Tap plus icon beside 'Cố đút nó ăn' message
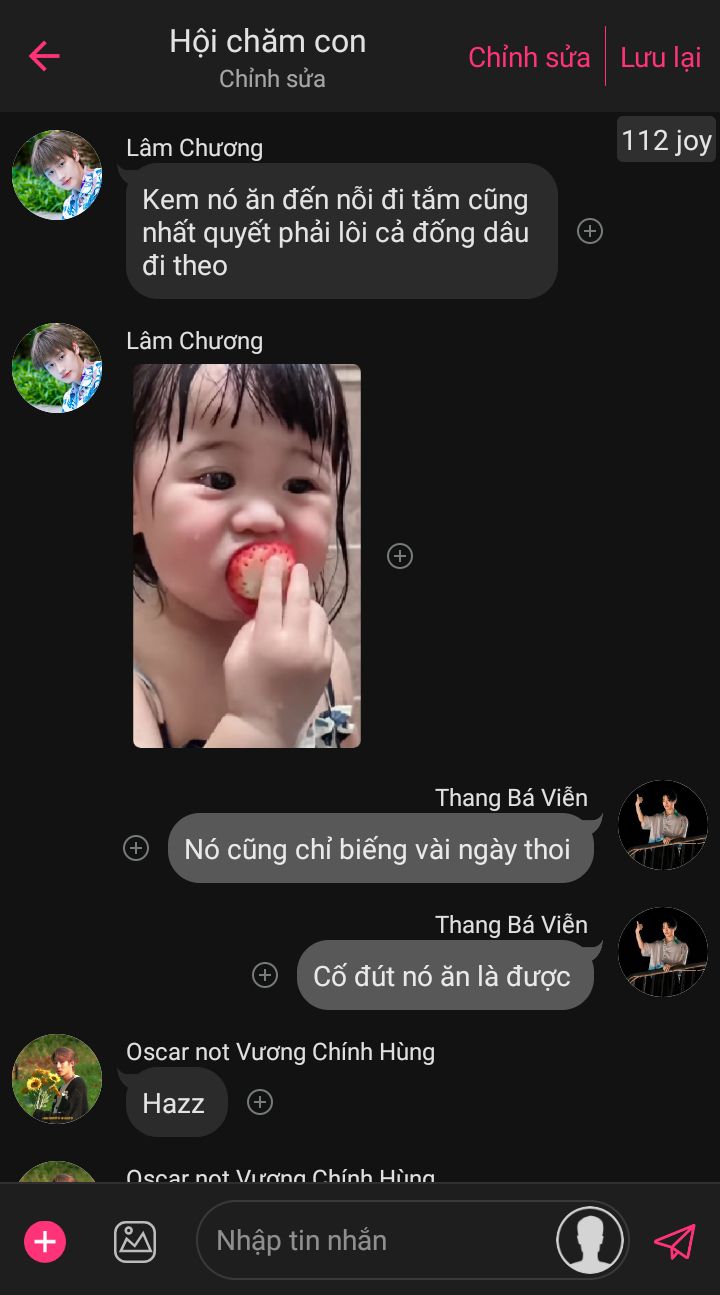This screenshot has width=720, height=1295. tap(265, 975)
